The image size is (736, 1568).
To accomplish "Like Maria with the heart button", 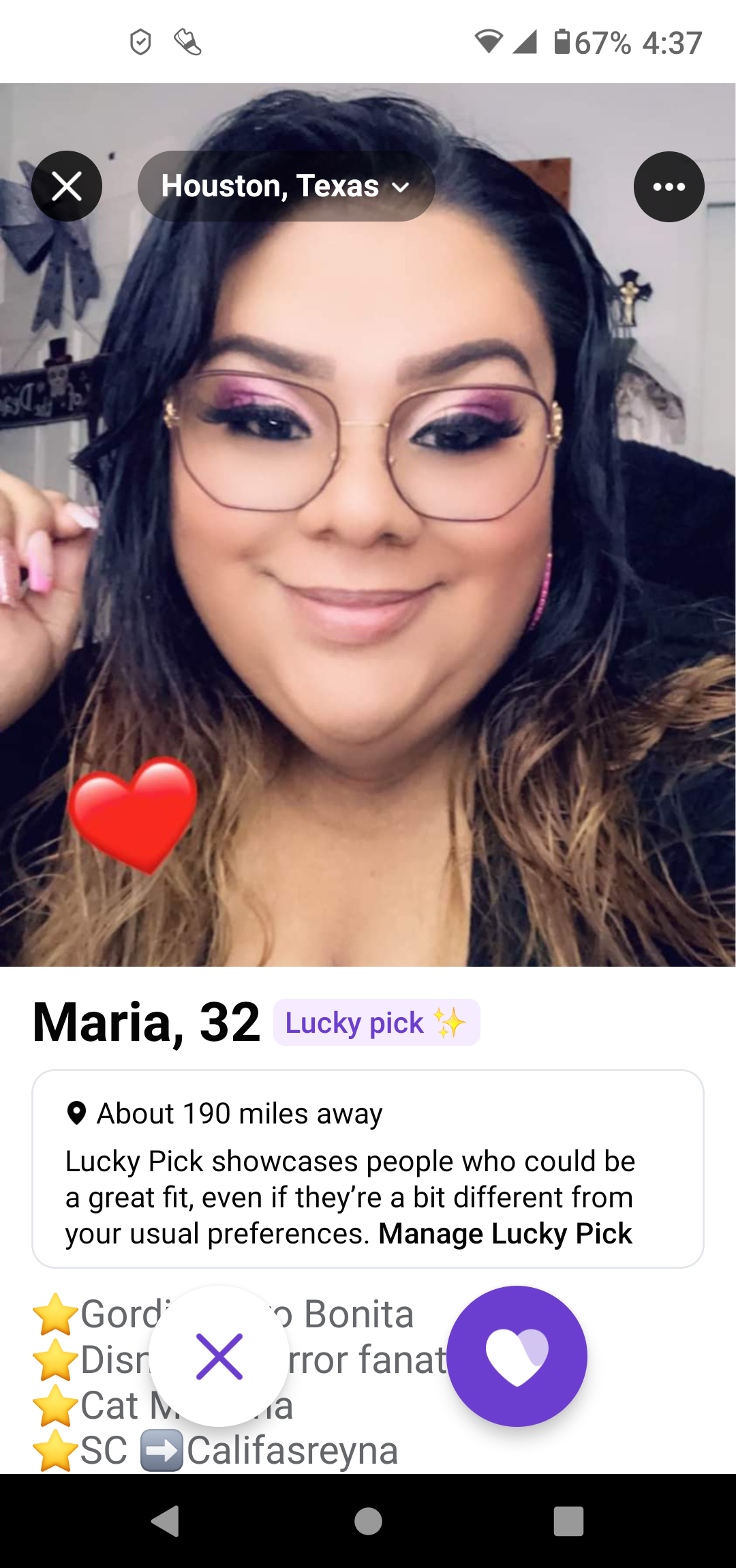I will click(x=517, y=1356).
